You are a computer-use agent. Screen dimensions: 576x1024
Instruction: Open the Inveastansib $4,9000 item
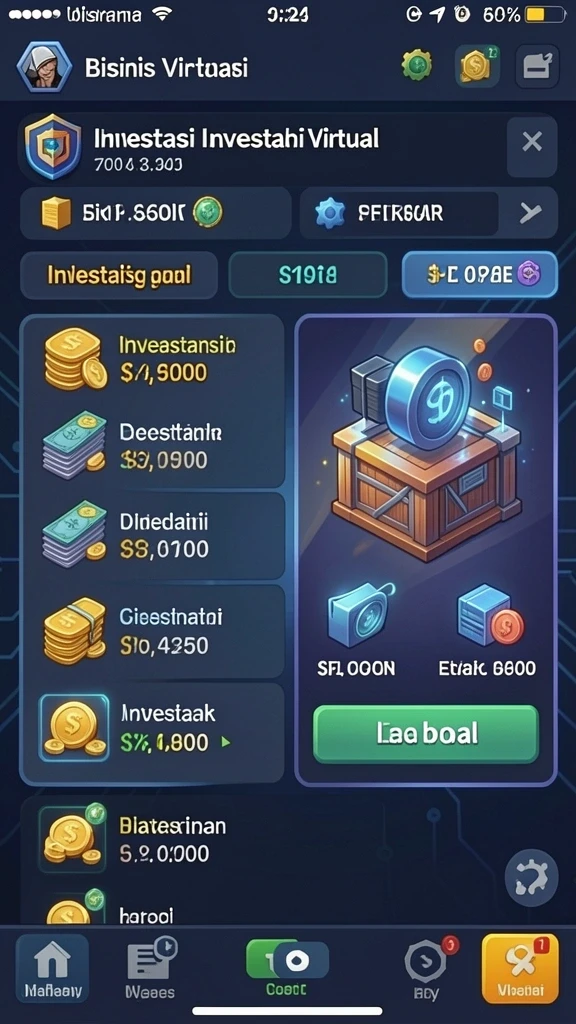(153, 359)
